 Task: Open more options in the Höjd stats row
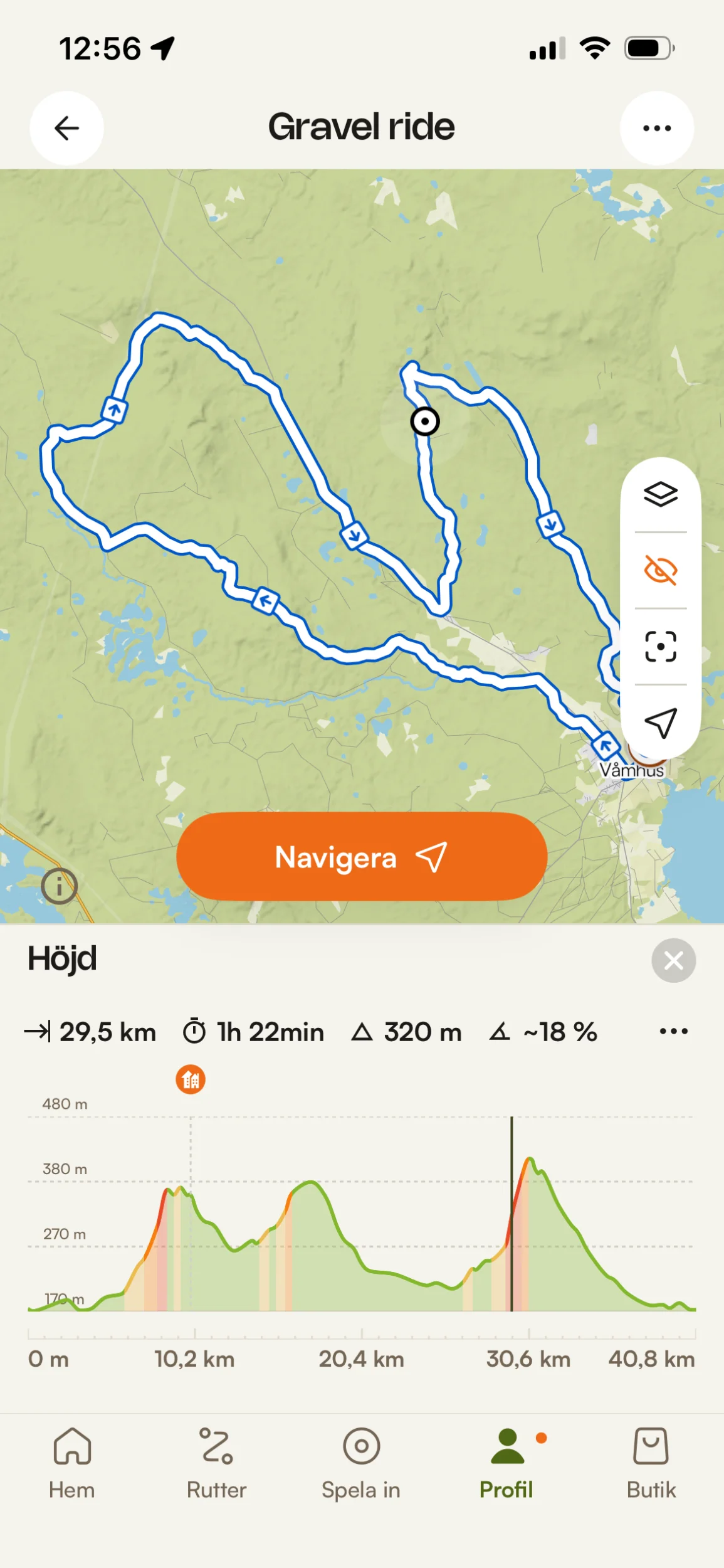tap(673, 1031)
